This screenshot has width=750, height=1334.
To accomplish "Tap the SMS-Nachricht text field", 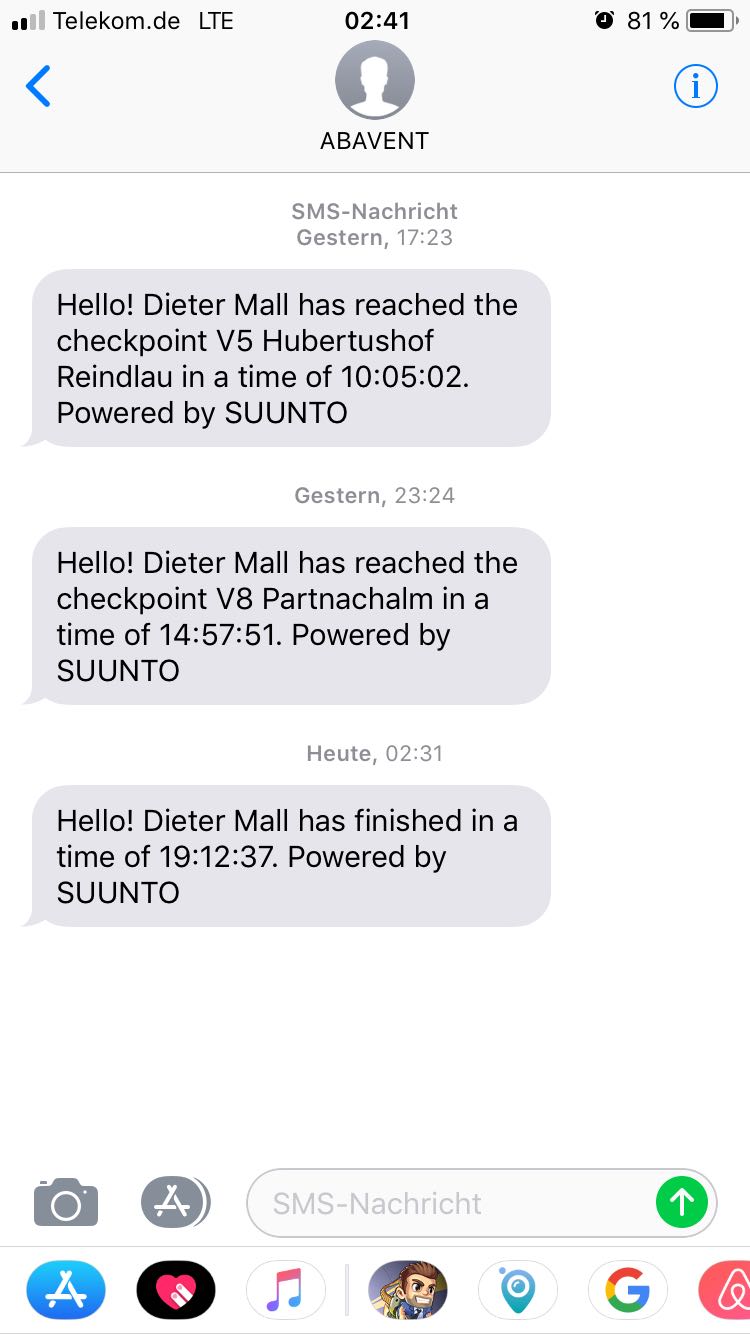I will pos(450,1203).
